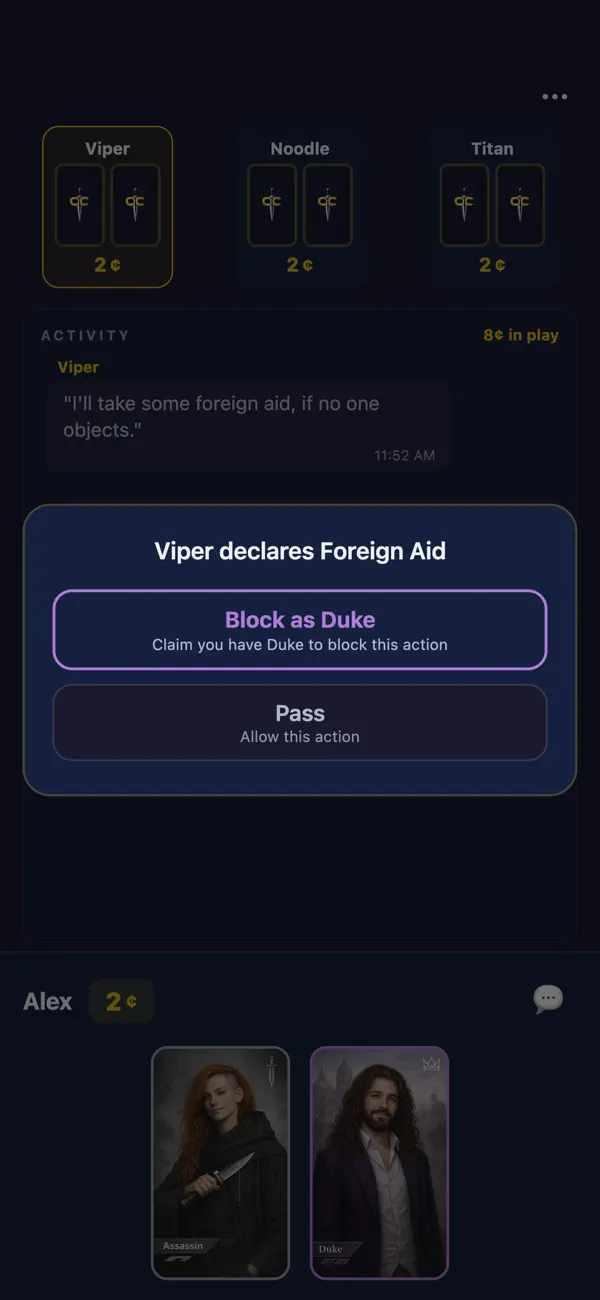This screenshot has height=1300, width=600.
Task: Select Titan's player panel
Action: 492,207
